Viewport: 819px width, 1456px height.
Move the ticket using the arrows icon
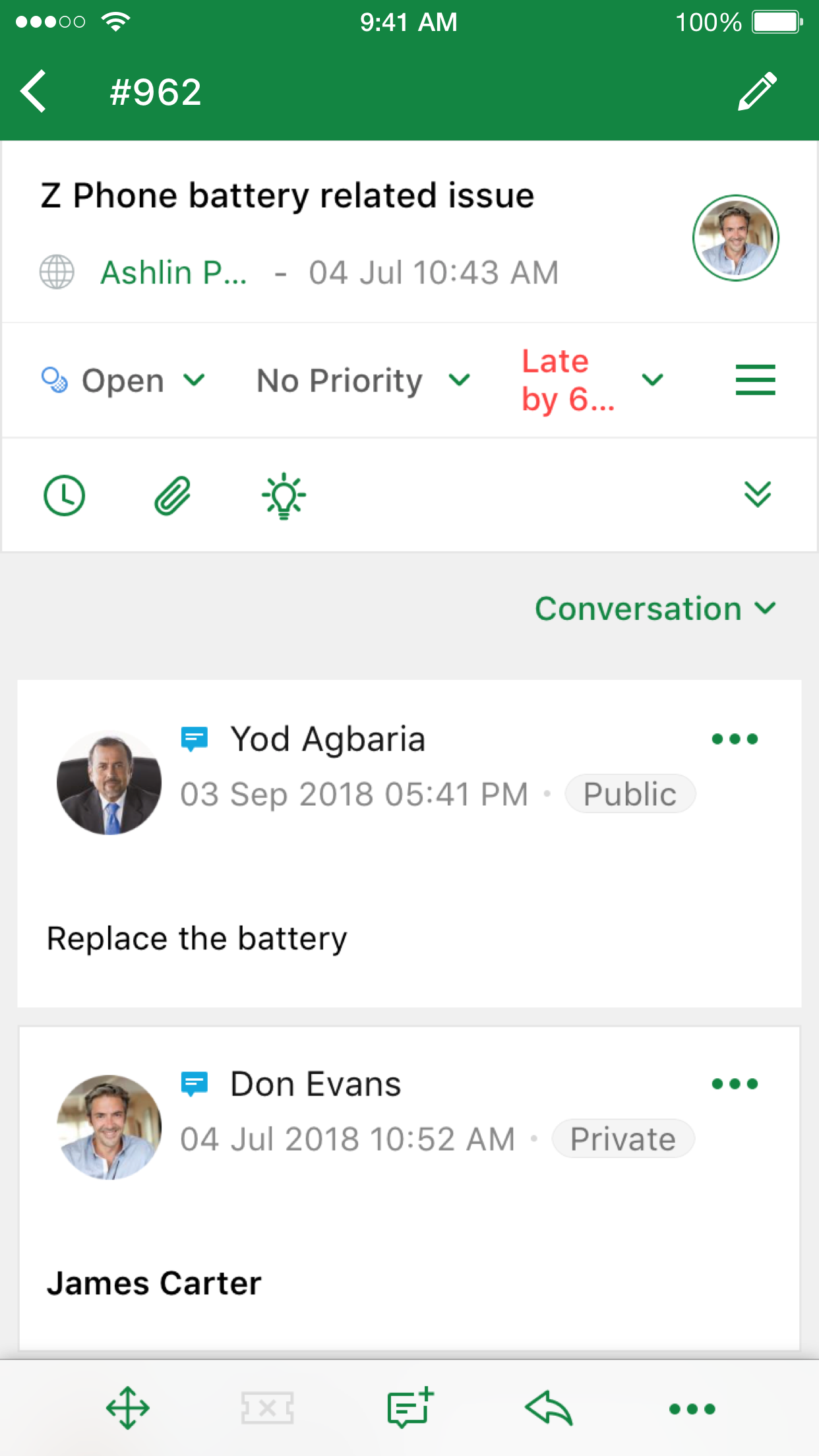(x=128, y=1409)
